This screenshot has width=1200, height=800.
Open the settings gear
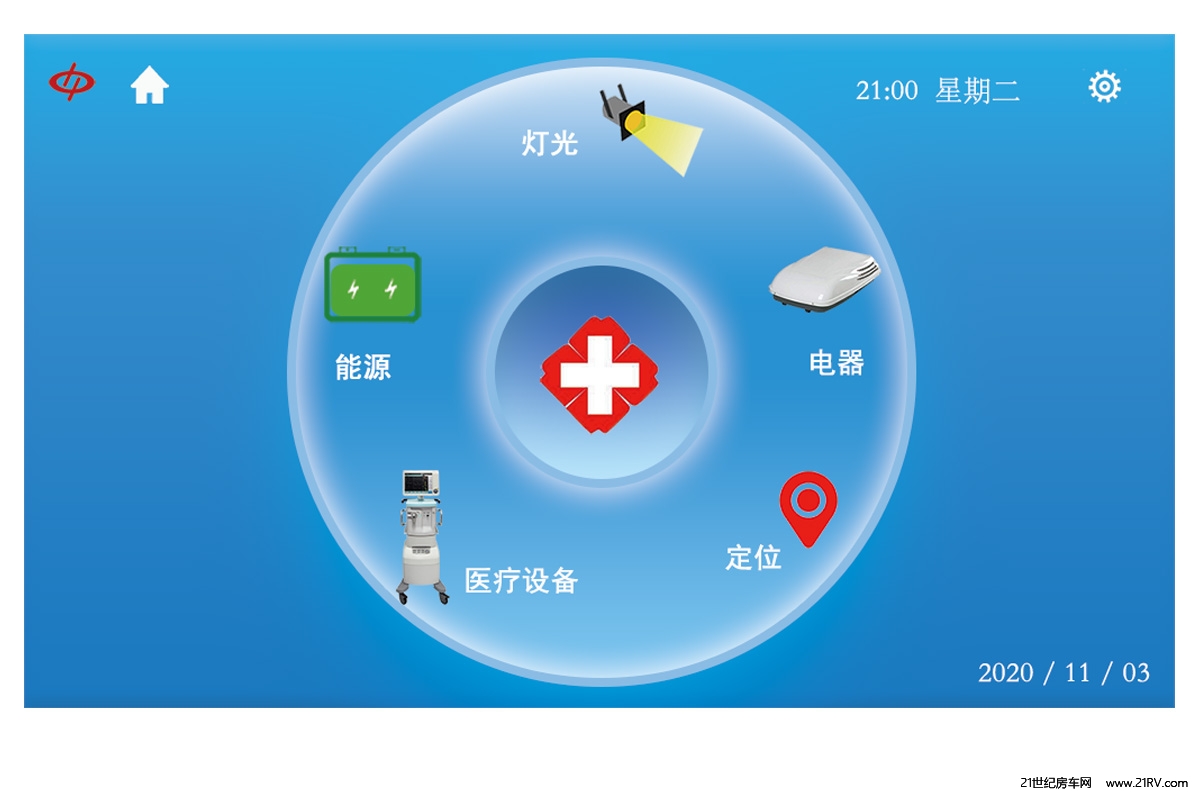(x=1104, y=87)
